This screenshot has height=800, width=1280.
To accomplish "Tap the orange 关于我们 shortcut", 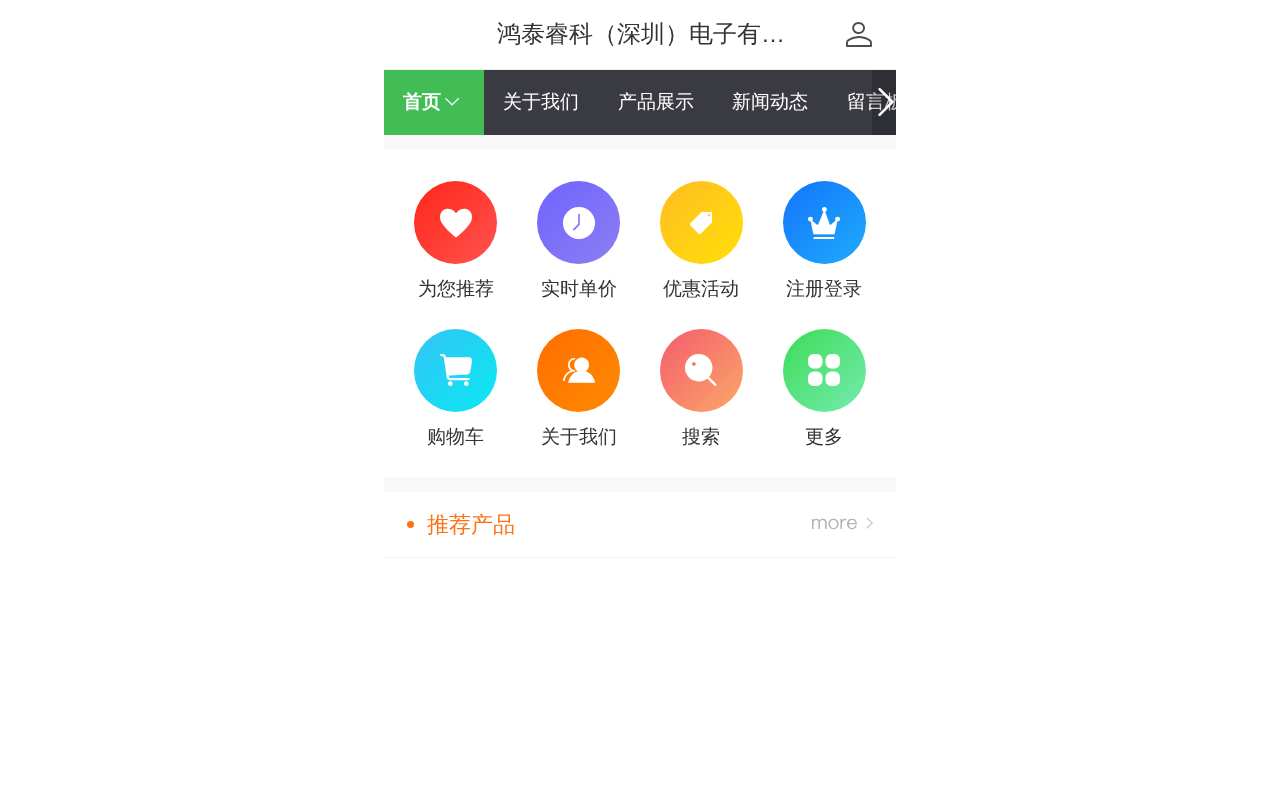I will pyautogui.click(x=579, y=389).
